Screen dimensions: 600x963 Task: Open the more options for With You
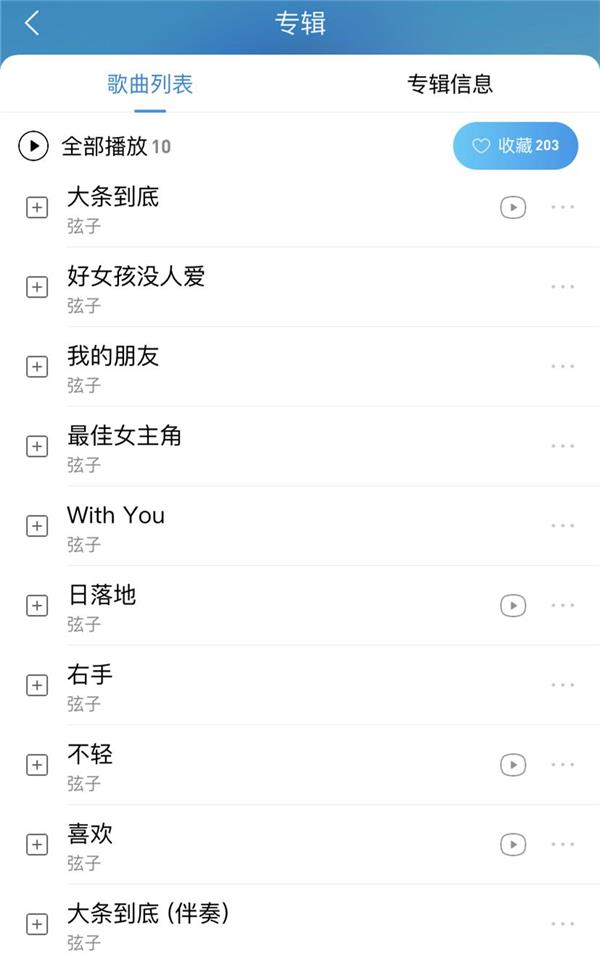coord(563,526)
